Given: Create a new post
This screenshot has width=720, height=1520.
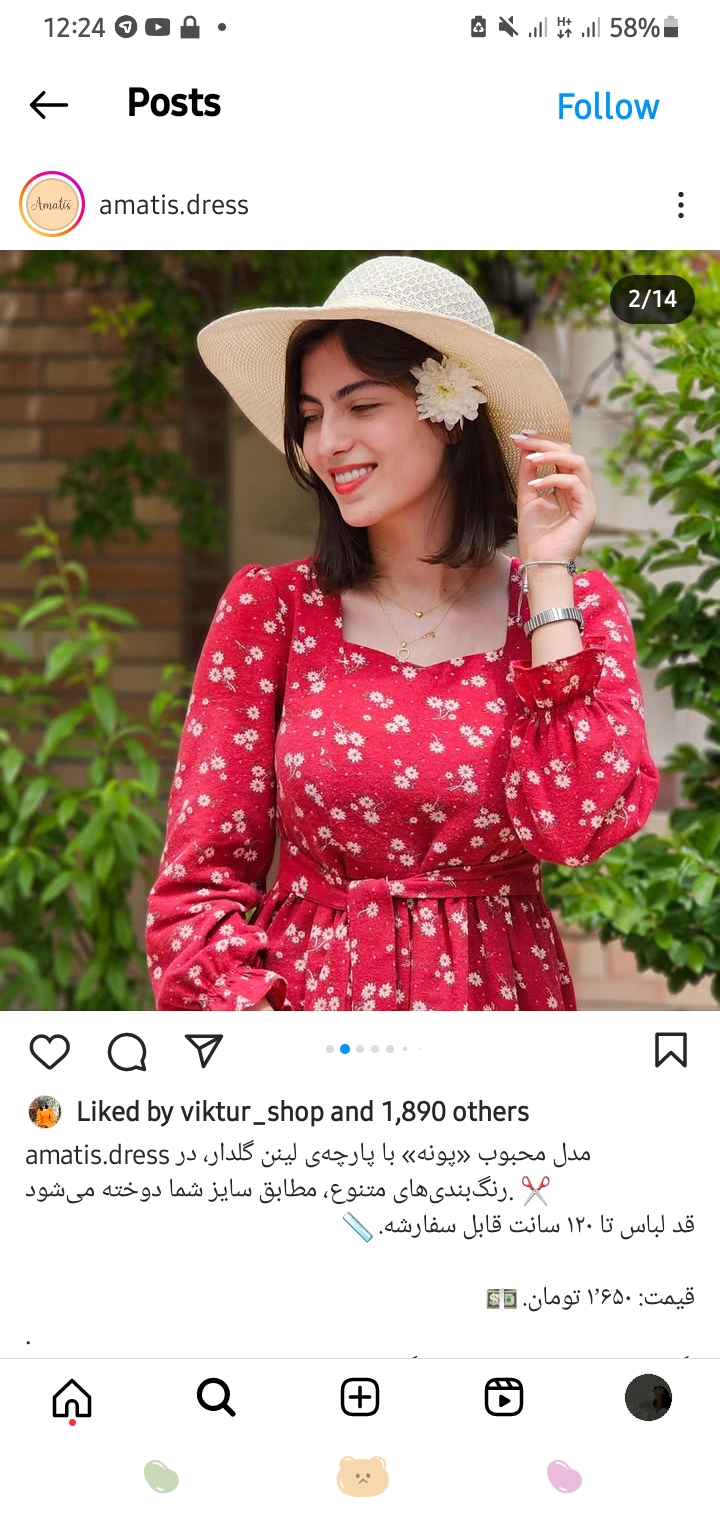Looking at the screenshot, I should [x=360, y=1397].
